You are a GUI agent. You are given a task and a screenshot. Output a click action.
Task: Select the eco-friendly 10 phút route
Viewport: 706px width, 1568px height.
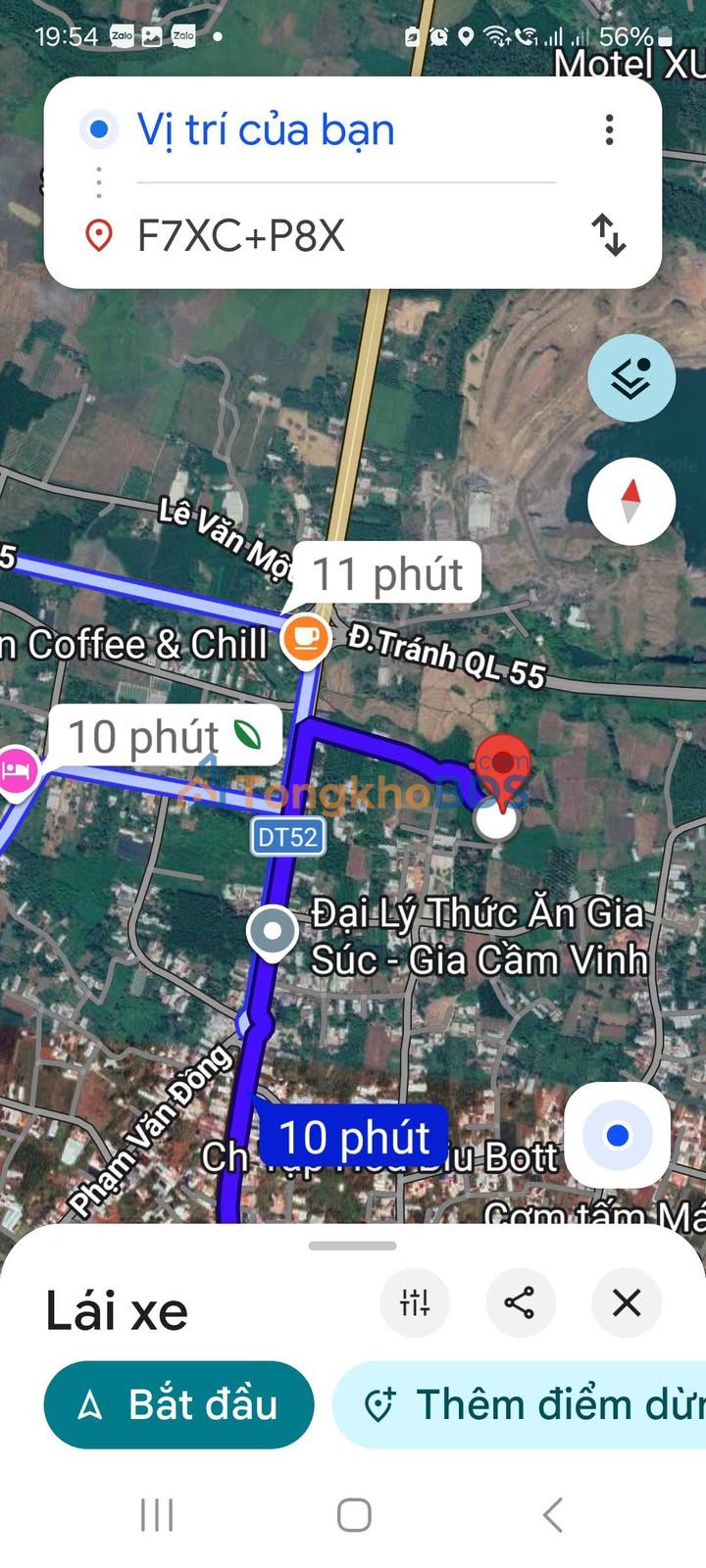[165, 736]
